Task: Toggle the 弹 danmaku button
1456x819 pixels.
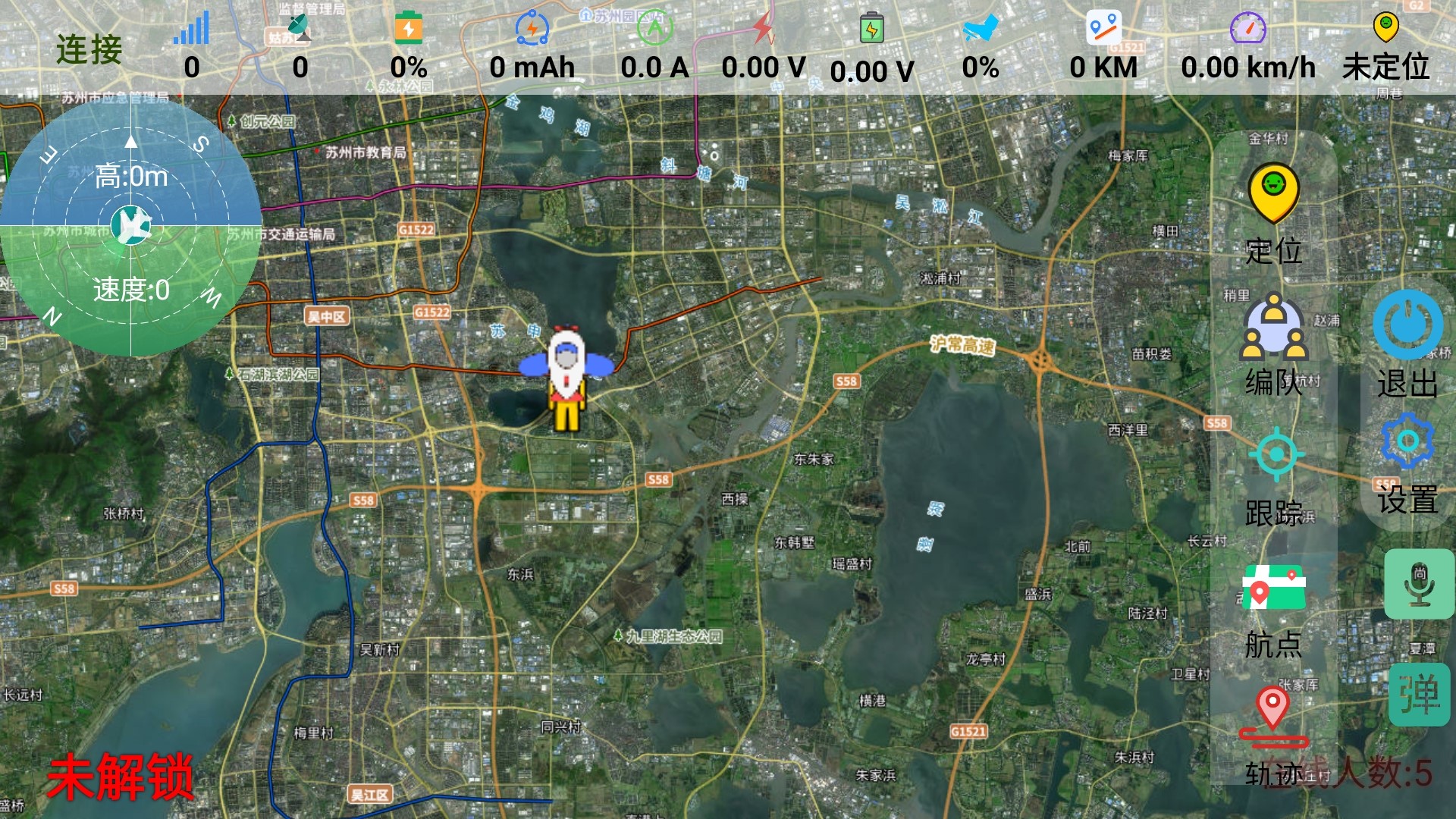Action: 1419,695
